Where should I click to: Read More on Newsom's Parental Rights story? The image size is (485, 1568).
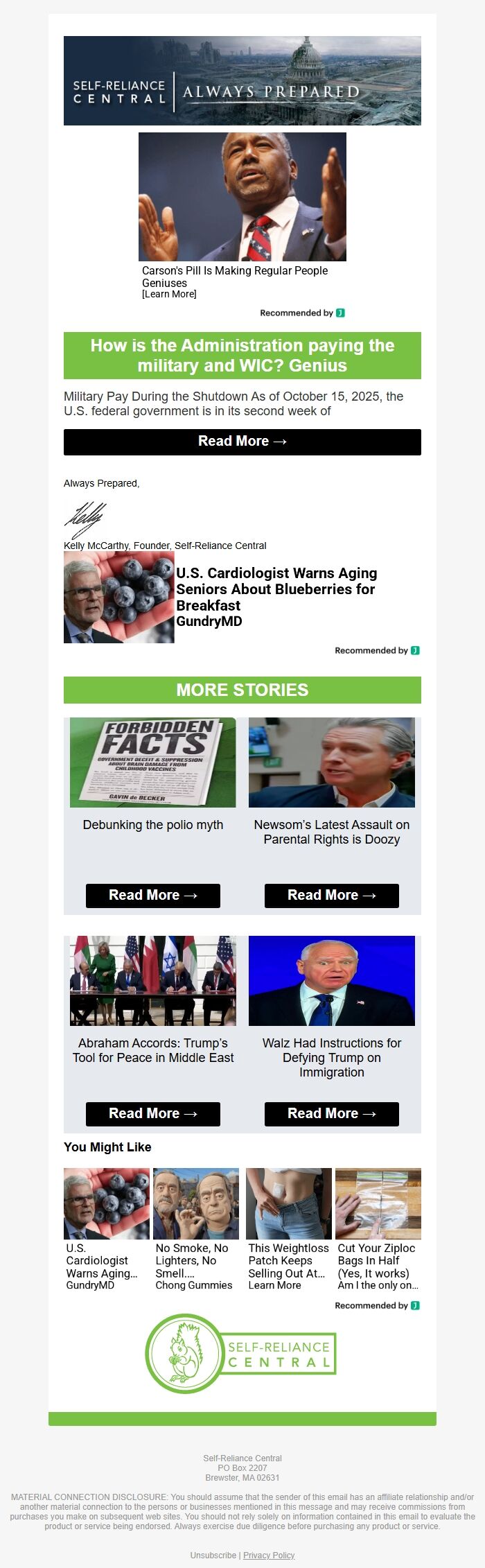pyautogui.click(x=331, y=895)
